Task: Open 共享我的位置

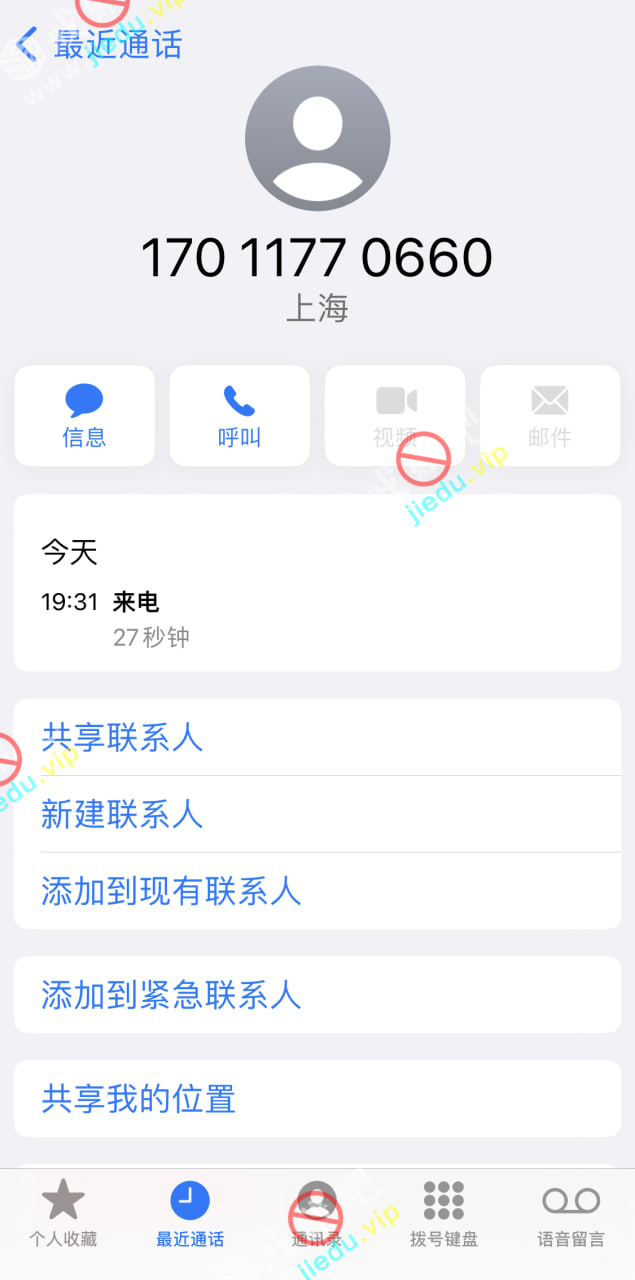Action: coord(139,1099)
